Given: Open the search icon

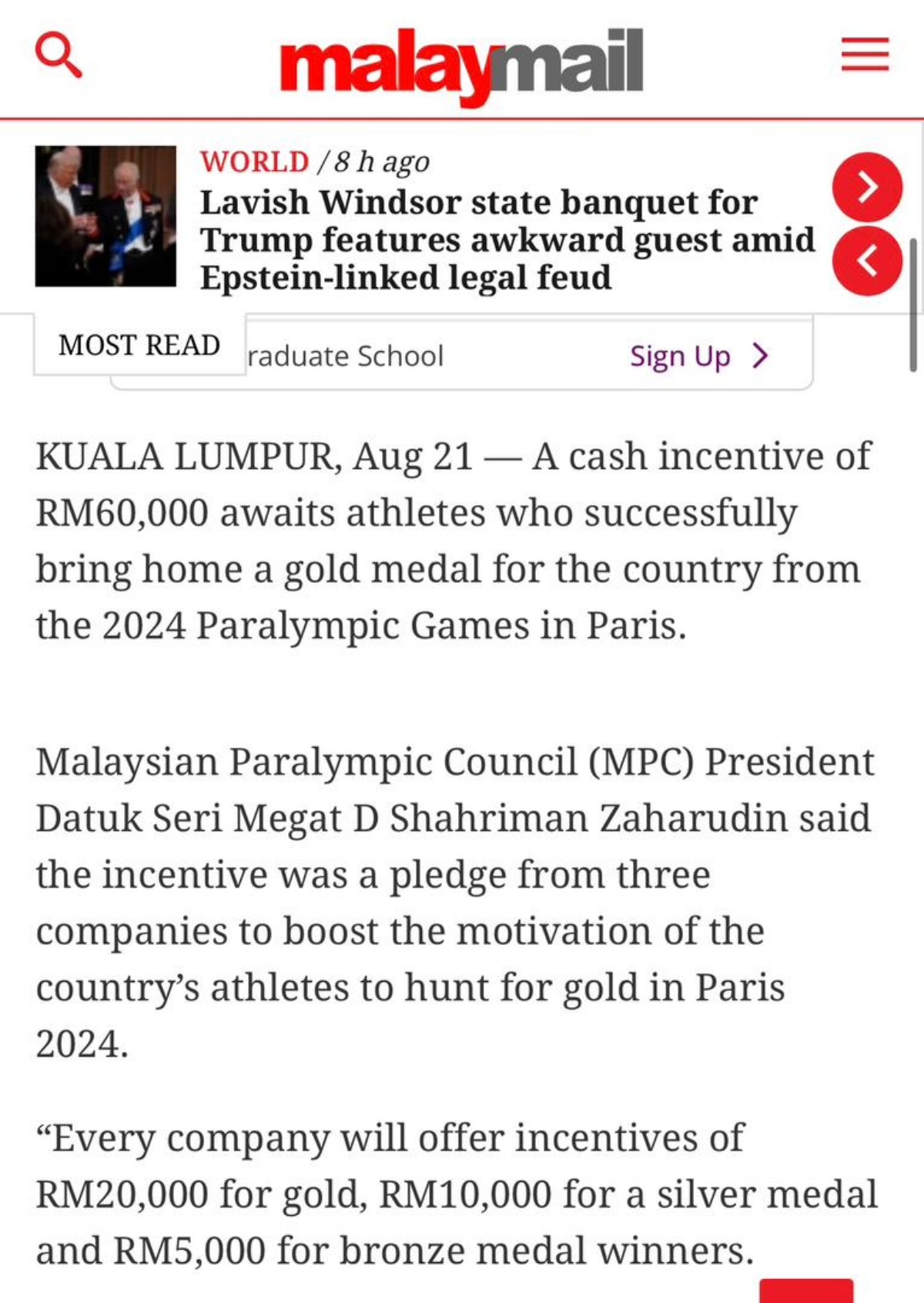Looking at the screenshot, I should click(59, 55).
